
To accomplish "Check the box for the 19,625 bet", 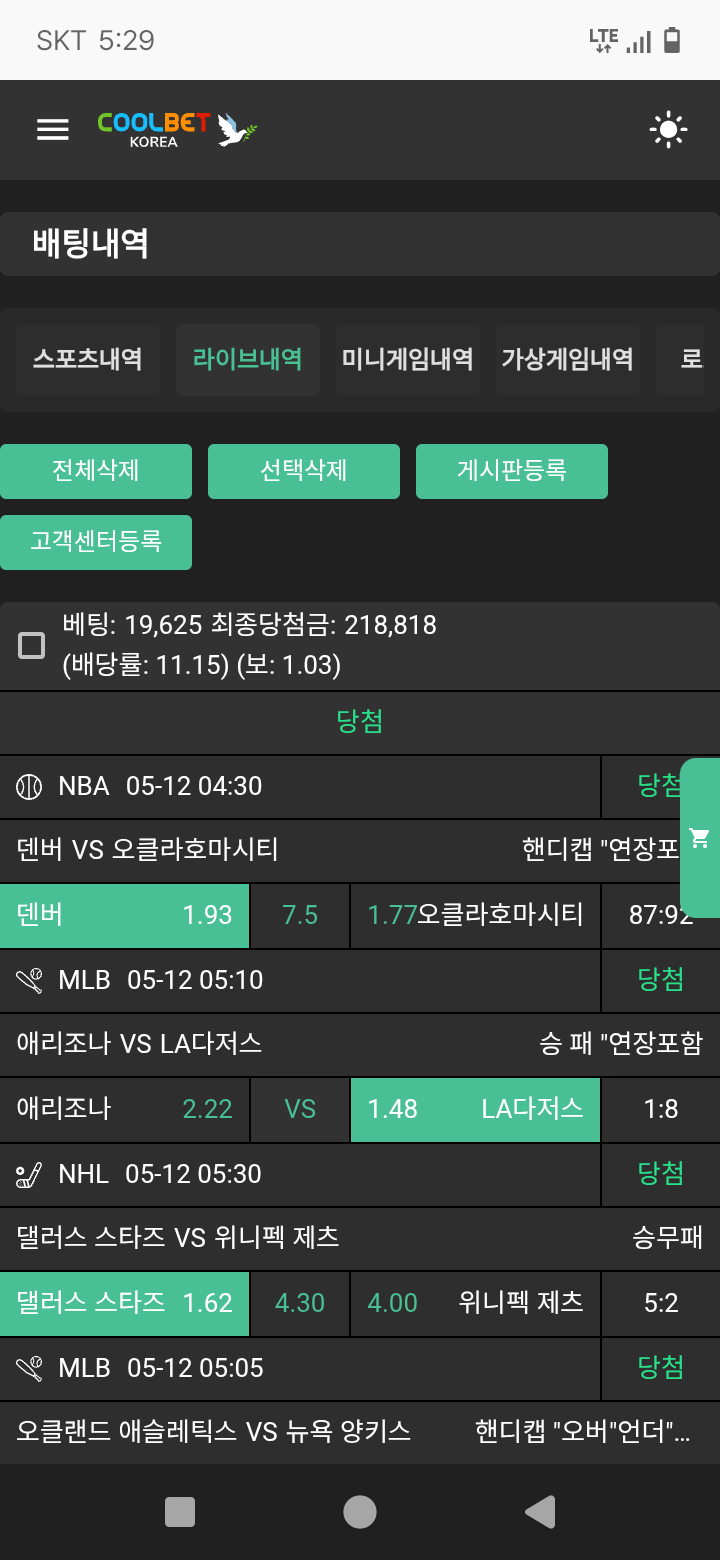I will pyautogui.click(x=32, y=645).
